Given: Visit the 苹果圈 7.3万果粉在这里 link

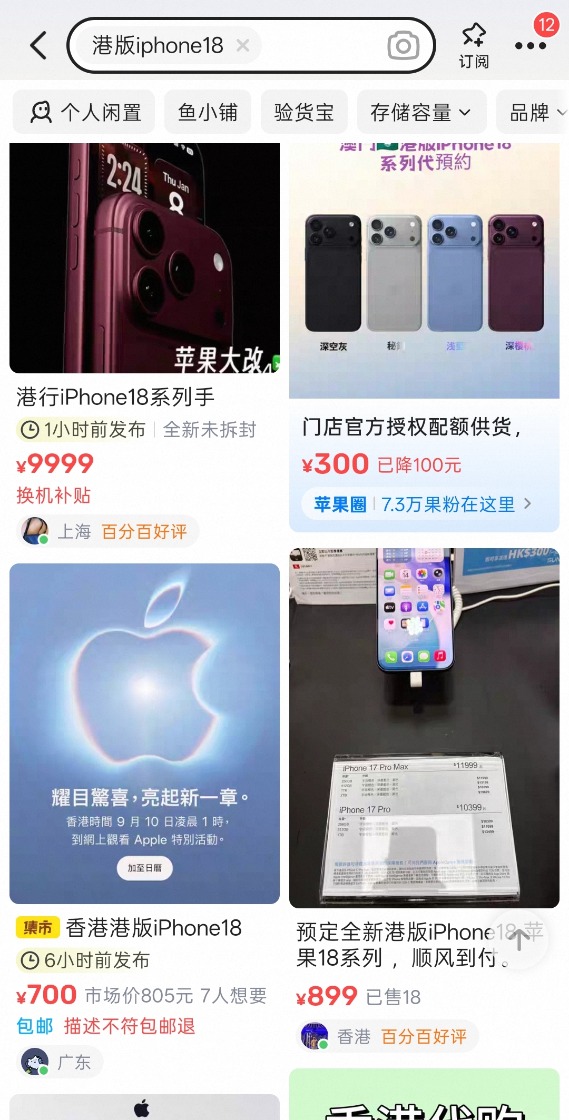Looking at the screenshot, I should click(x=424, y=504).
